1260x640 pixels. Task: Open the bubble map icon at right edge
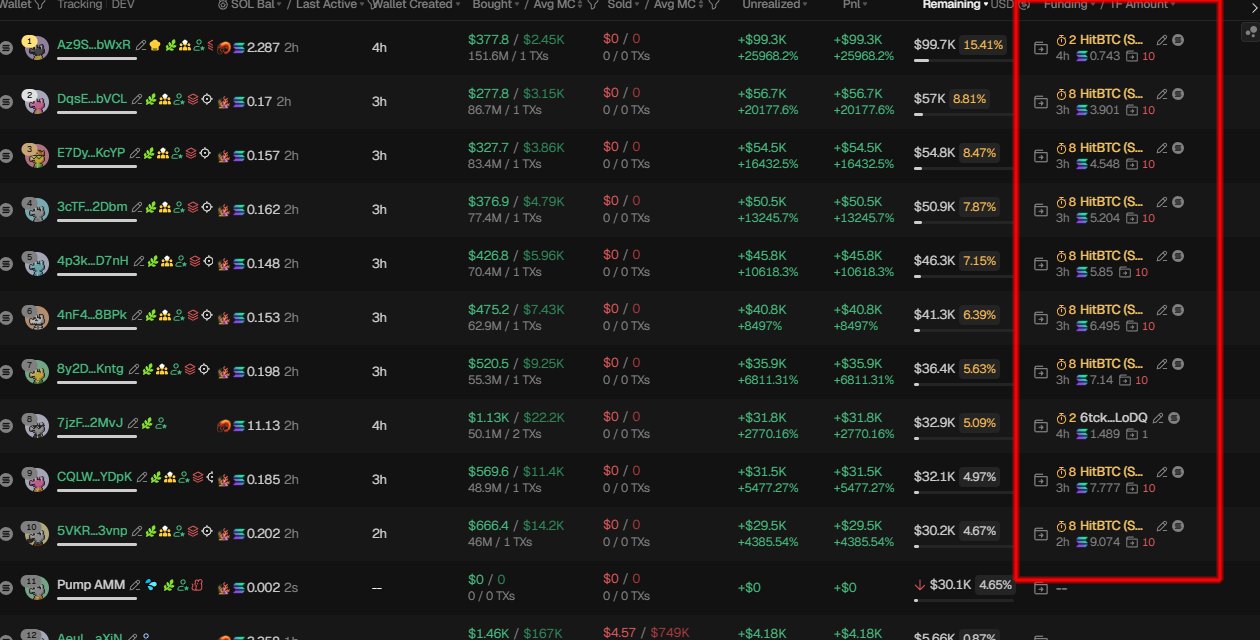pyautogui.click(x=1250, y=31)
